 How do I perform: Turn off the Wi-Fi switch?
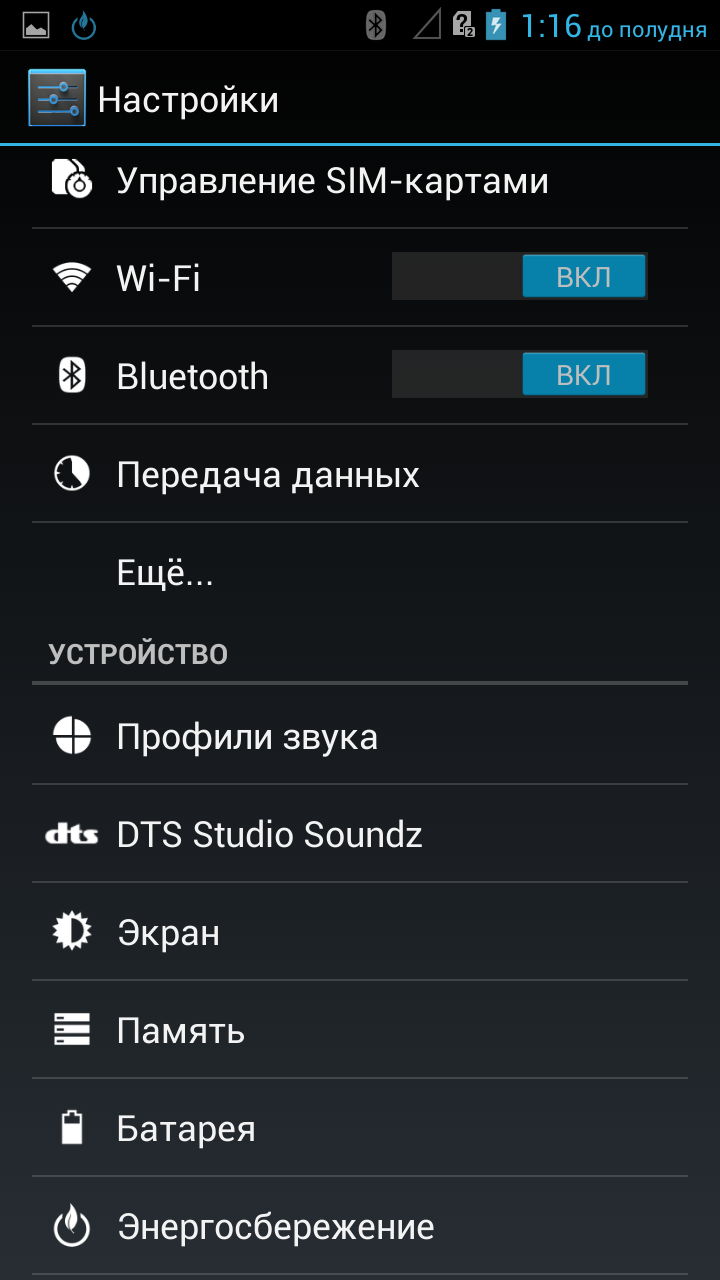[519, 277]
